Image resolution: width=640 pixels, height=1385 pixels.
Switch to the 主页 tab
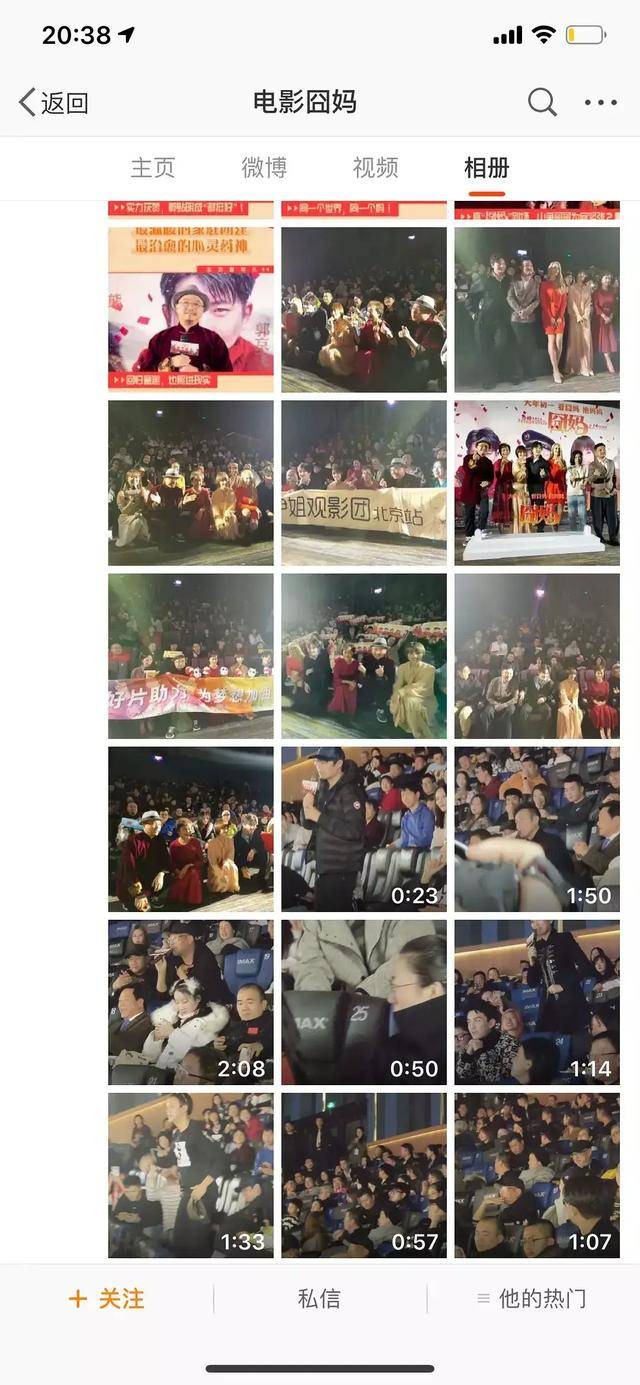(153, 168)
